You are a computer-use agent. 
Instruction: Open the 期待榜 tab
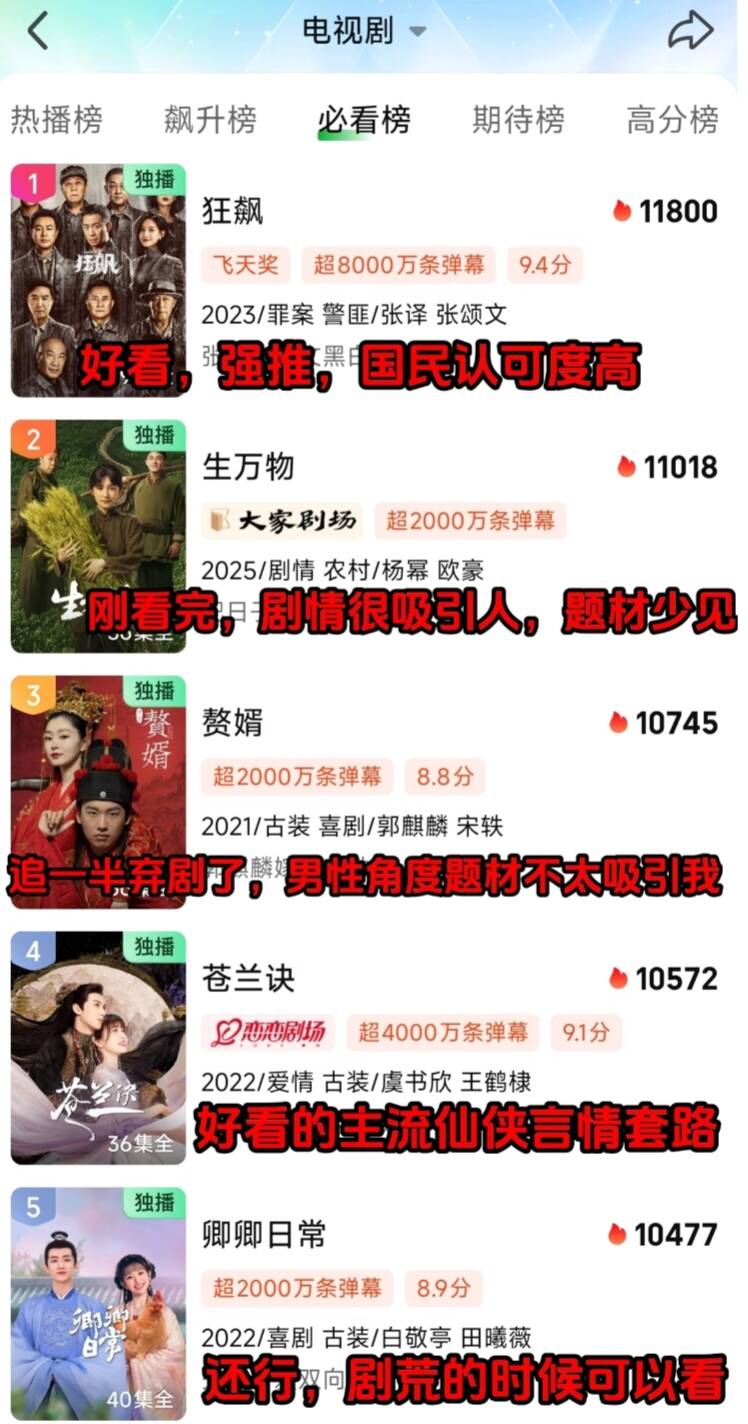(x=519, y=118)
